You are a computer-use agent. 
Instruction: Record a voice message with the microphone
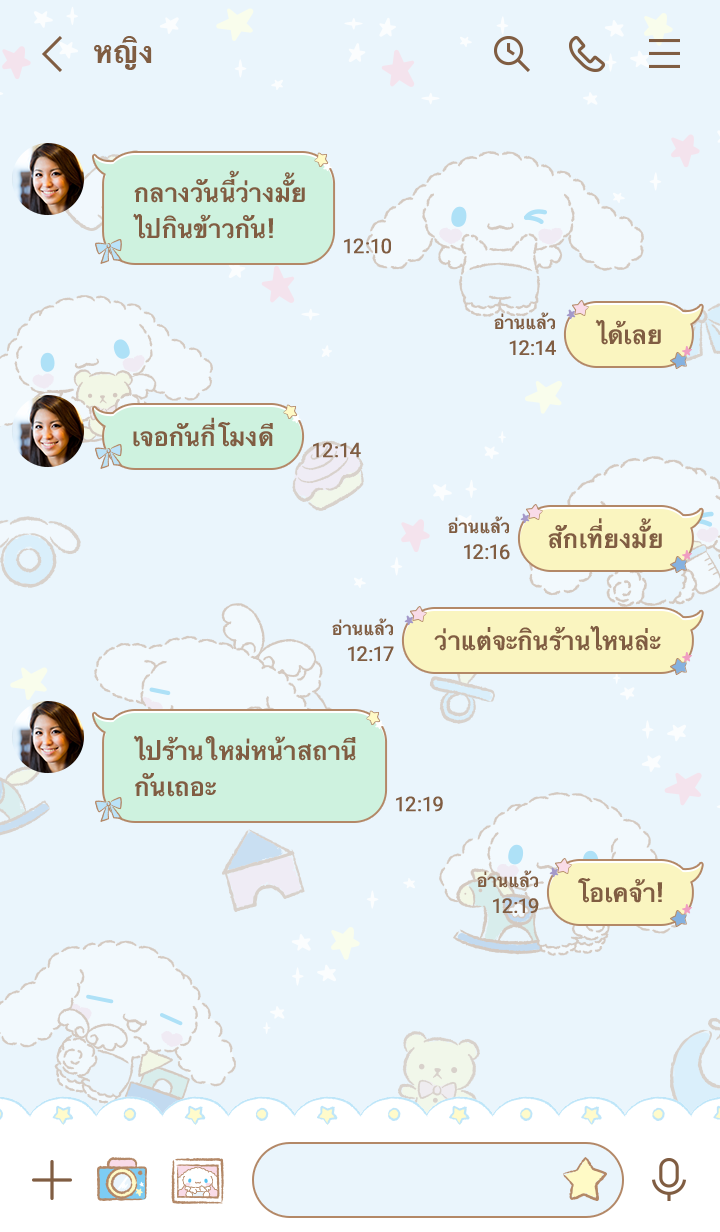(x=668, y=1181)
